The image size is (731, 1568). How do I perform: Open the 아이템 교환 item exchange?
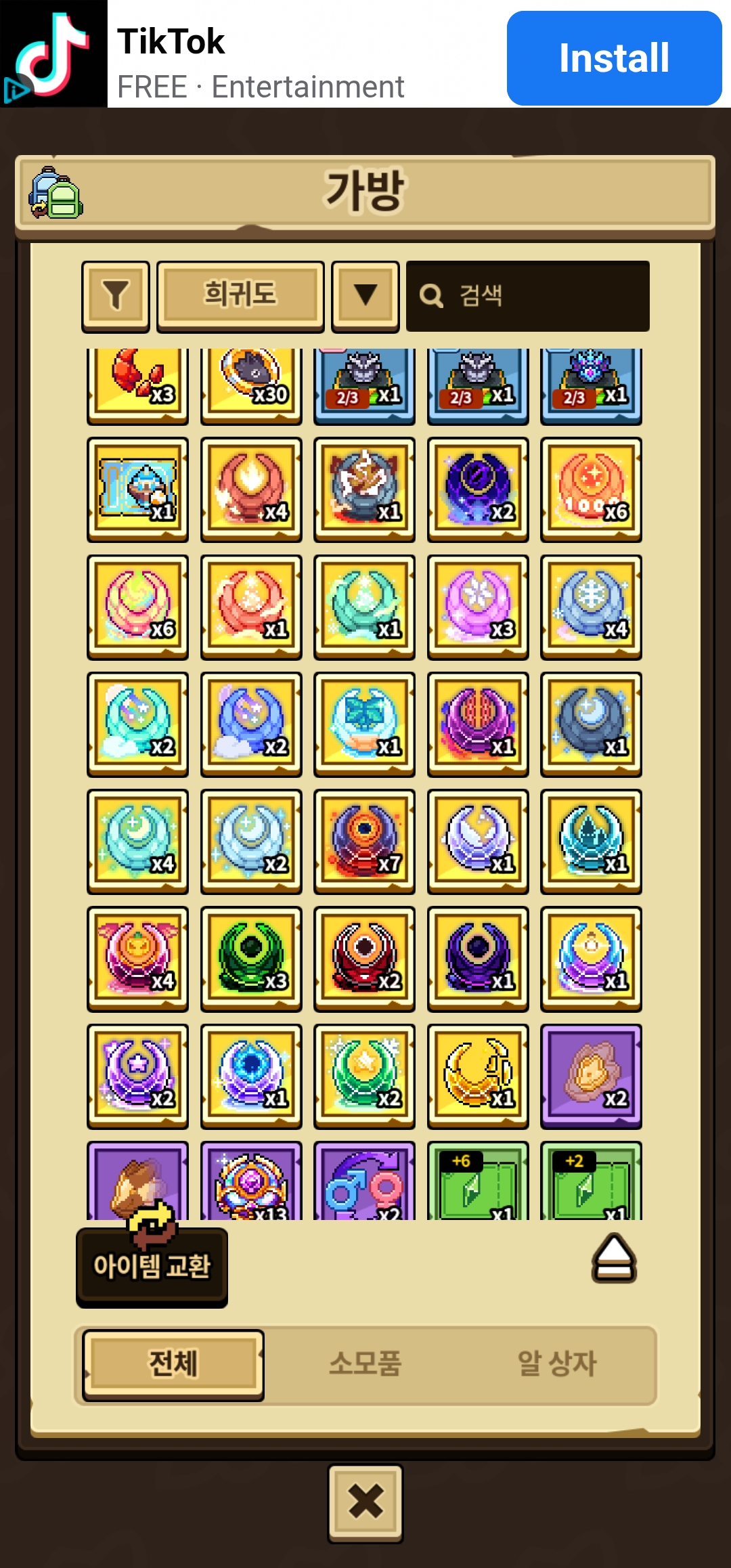152,1265
